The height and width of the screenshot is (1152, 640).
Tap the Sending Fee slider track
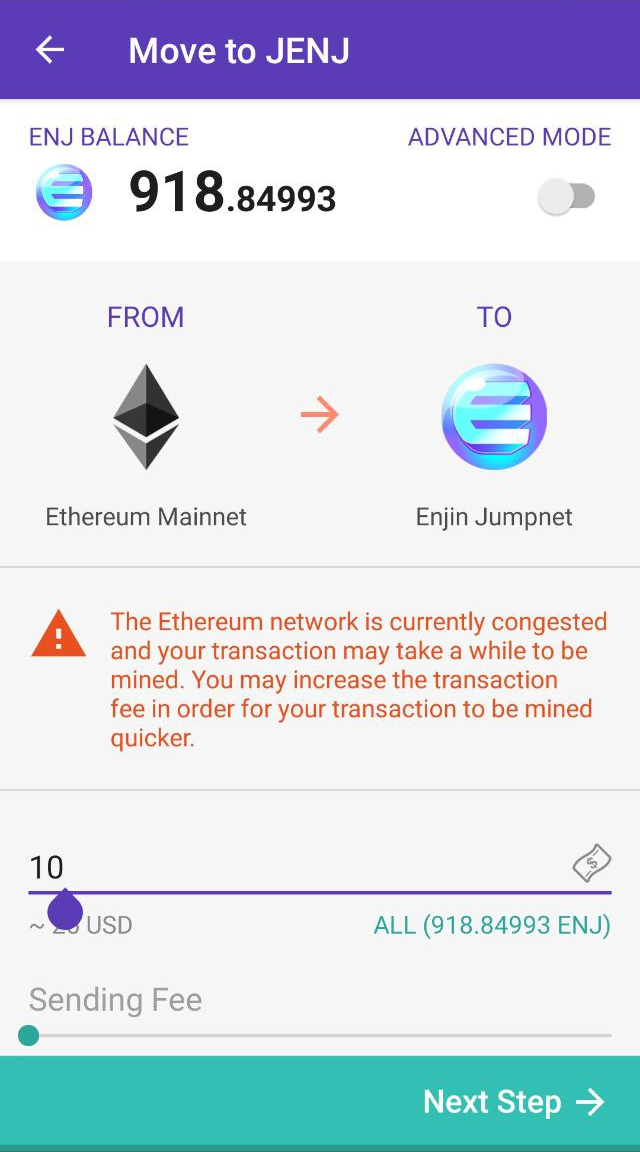coord(320,1035)
